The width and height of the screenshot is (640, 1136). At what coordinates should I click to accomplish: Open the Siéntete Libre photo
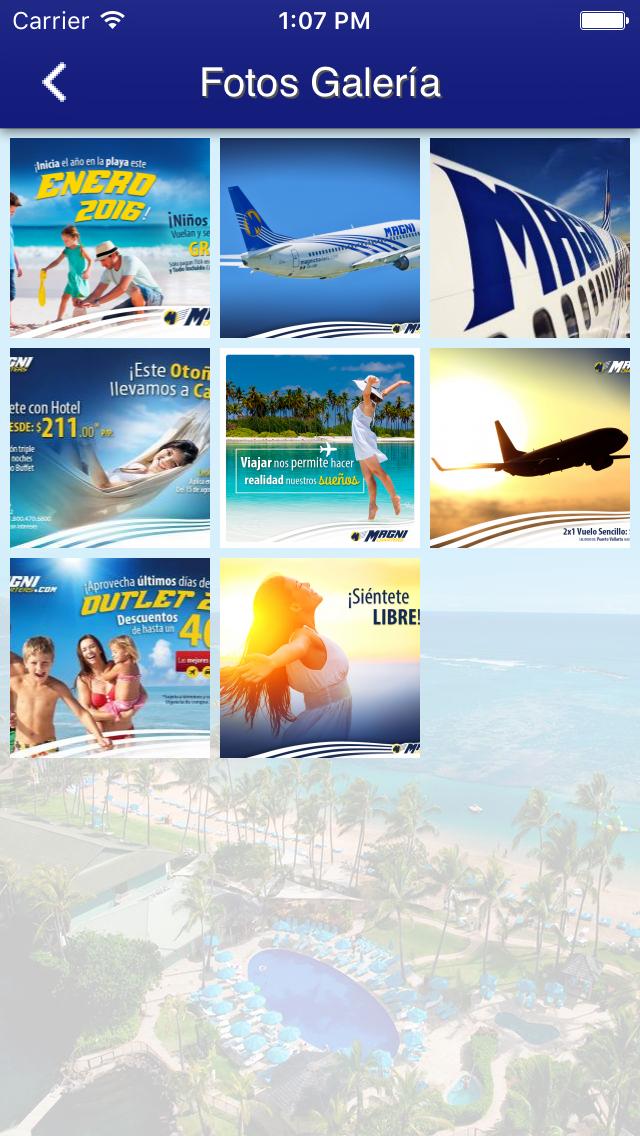point(320,658)
